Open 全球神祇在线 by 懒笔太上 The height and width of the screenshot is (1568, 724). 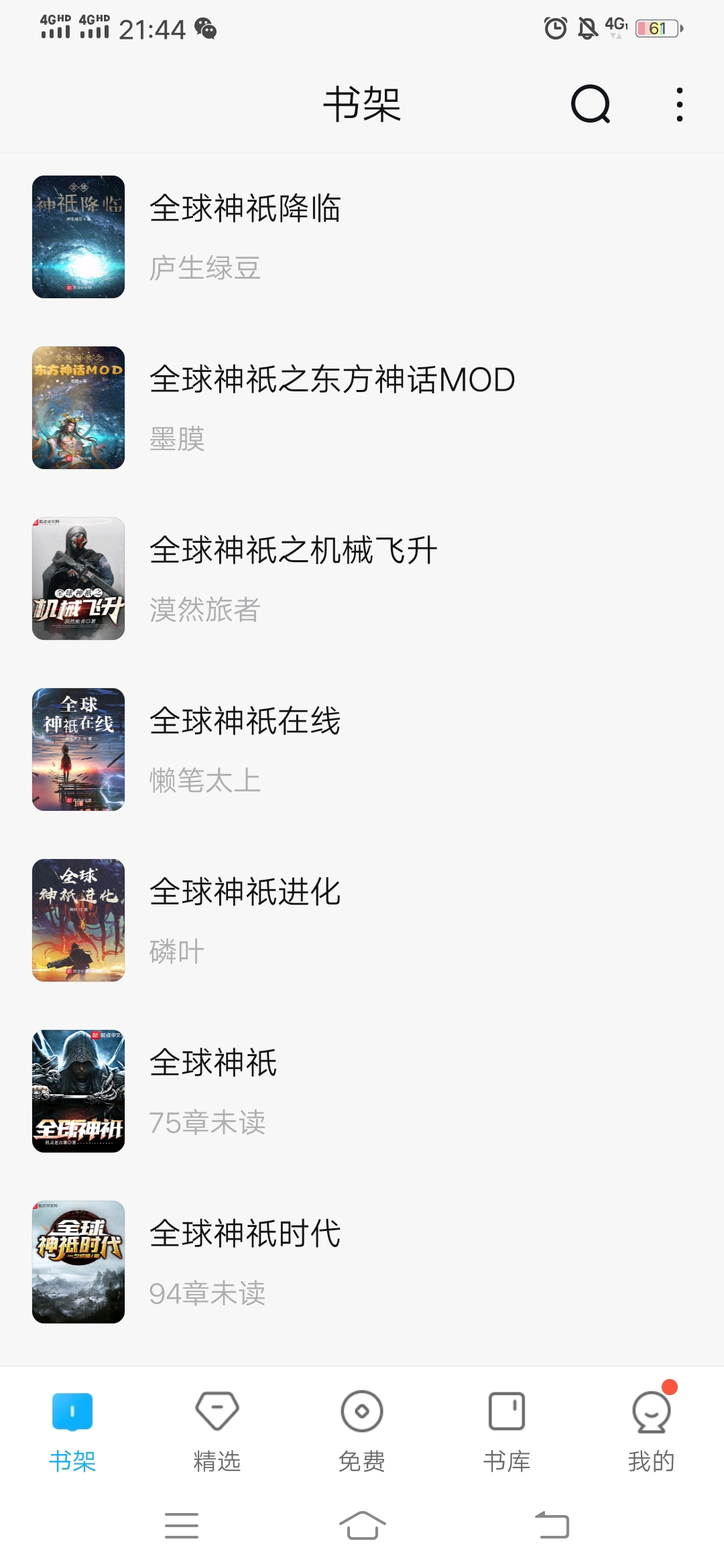(x=245, y=722)
